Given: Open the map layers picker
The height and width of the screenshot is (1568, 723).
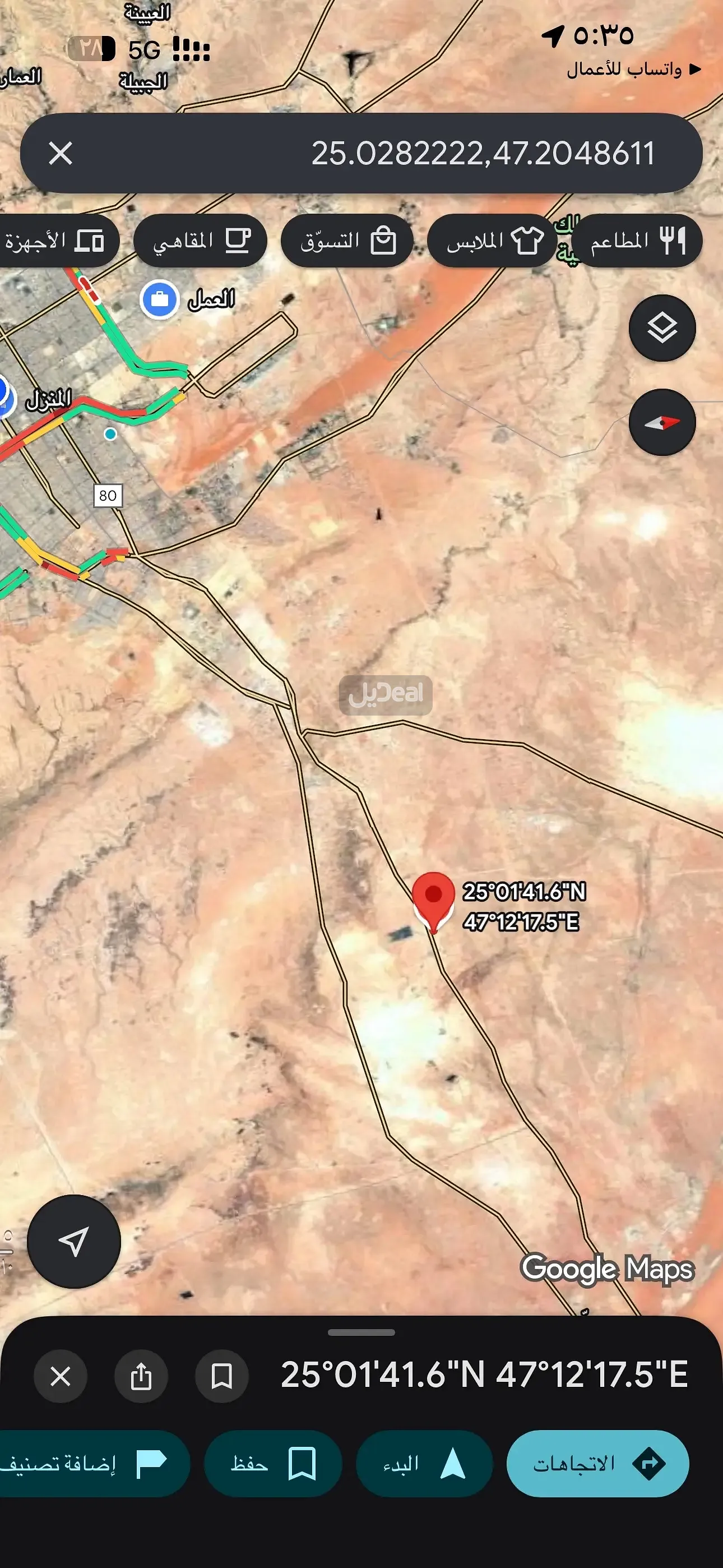Looking at the screenshot, I should tap(662, 329).
